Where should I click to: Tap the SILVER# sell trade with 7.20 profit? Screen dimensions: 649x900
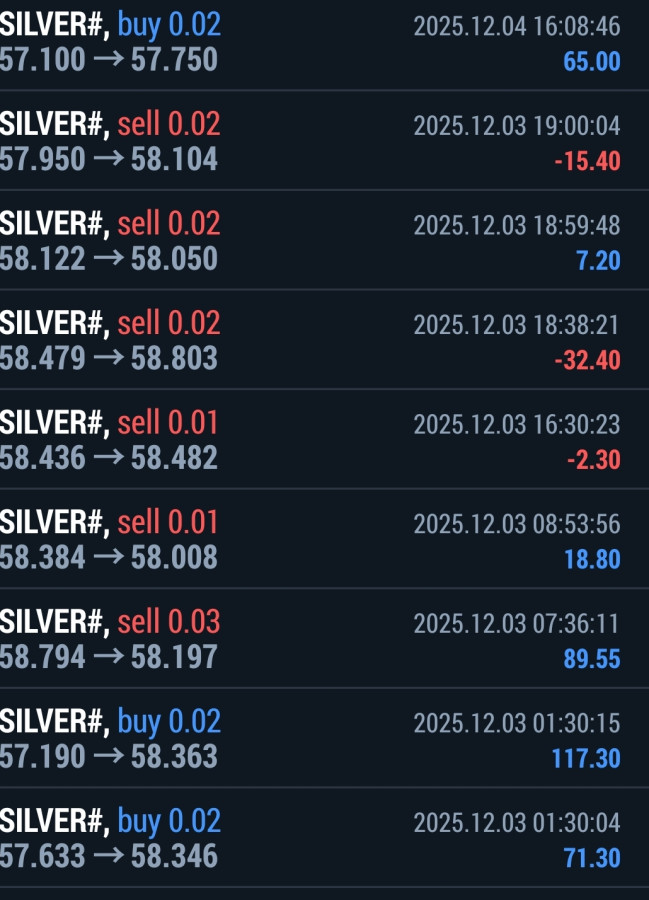(324, 241)
